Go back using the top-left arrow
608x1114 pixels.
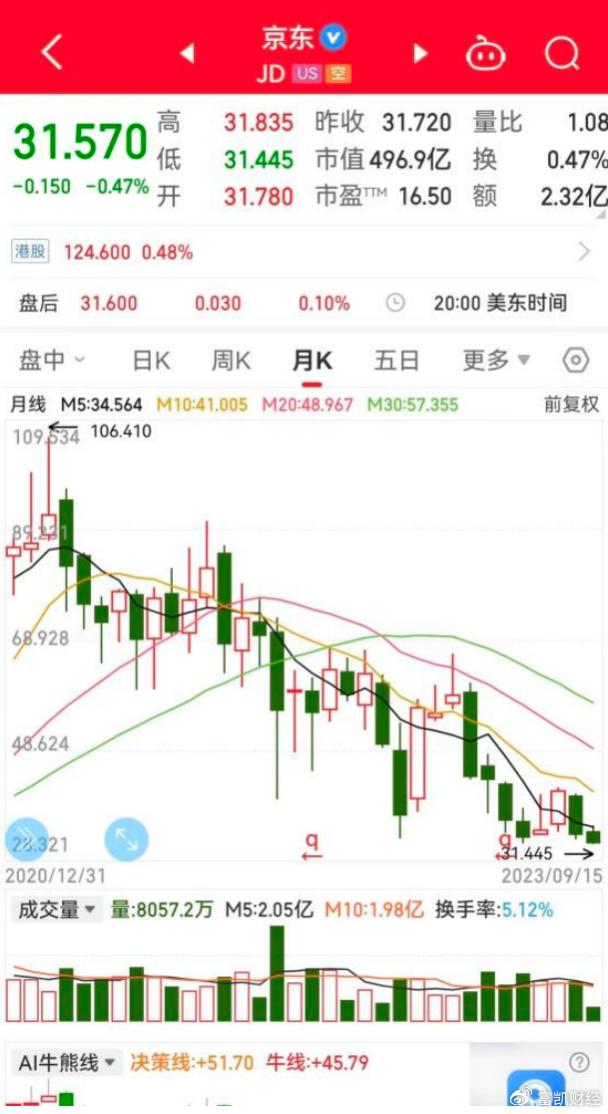51,53
